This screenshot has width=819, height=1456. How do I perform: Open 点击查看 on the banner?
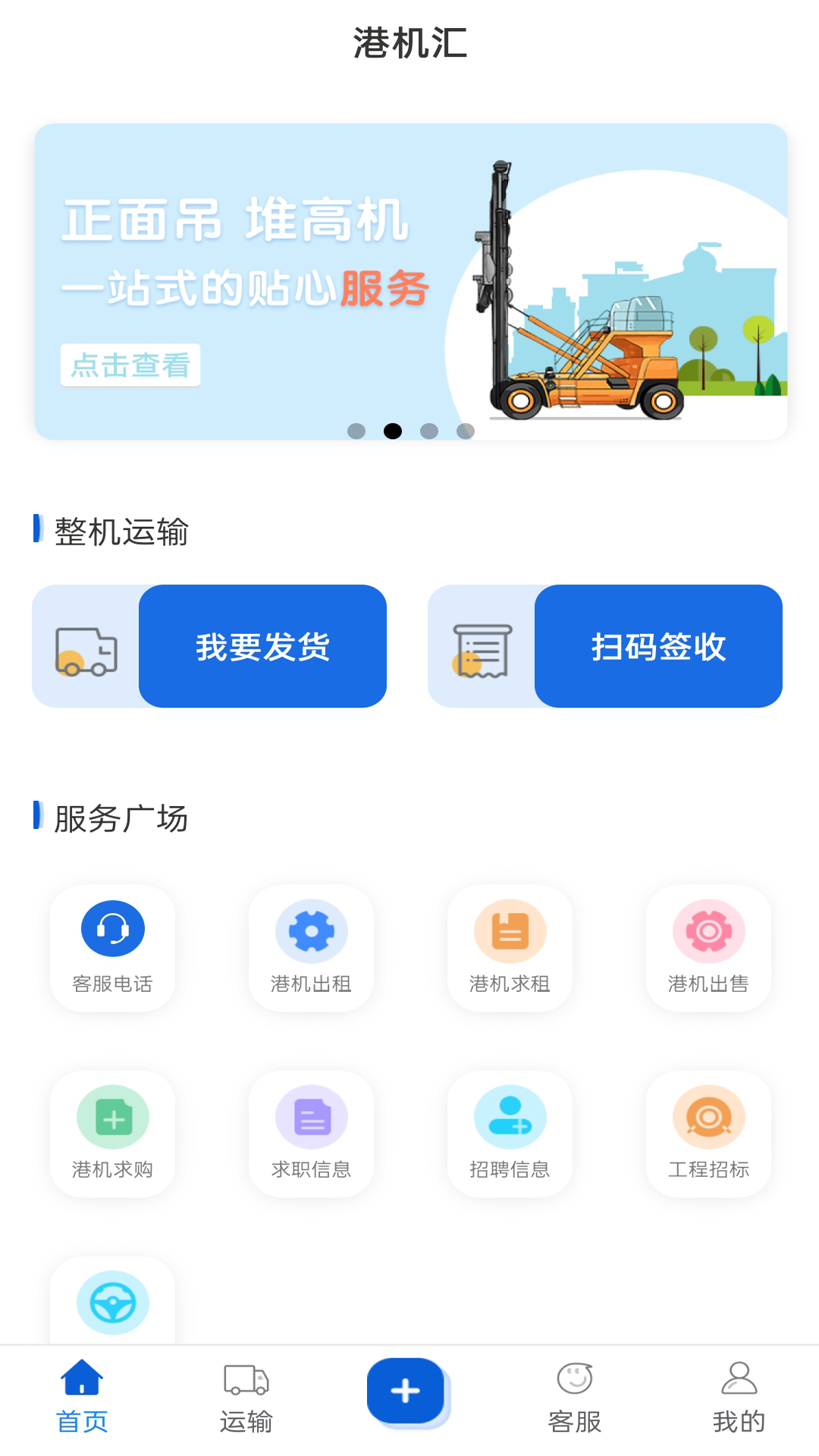pos(129,366)
